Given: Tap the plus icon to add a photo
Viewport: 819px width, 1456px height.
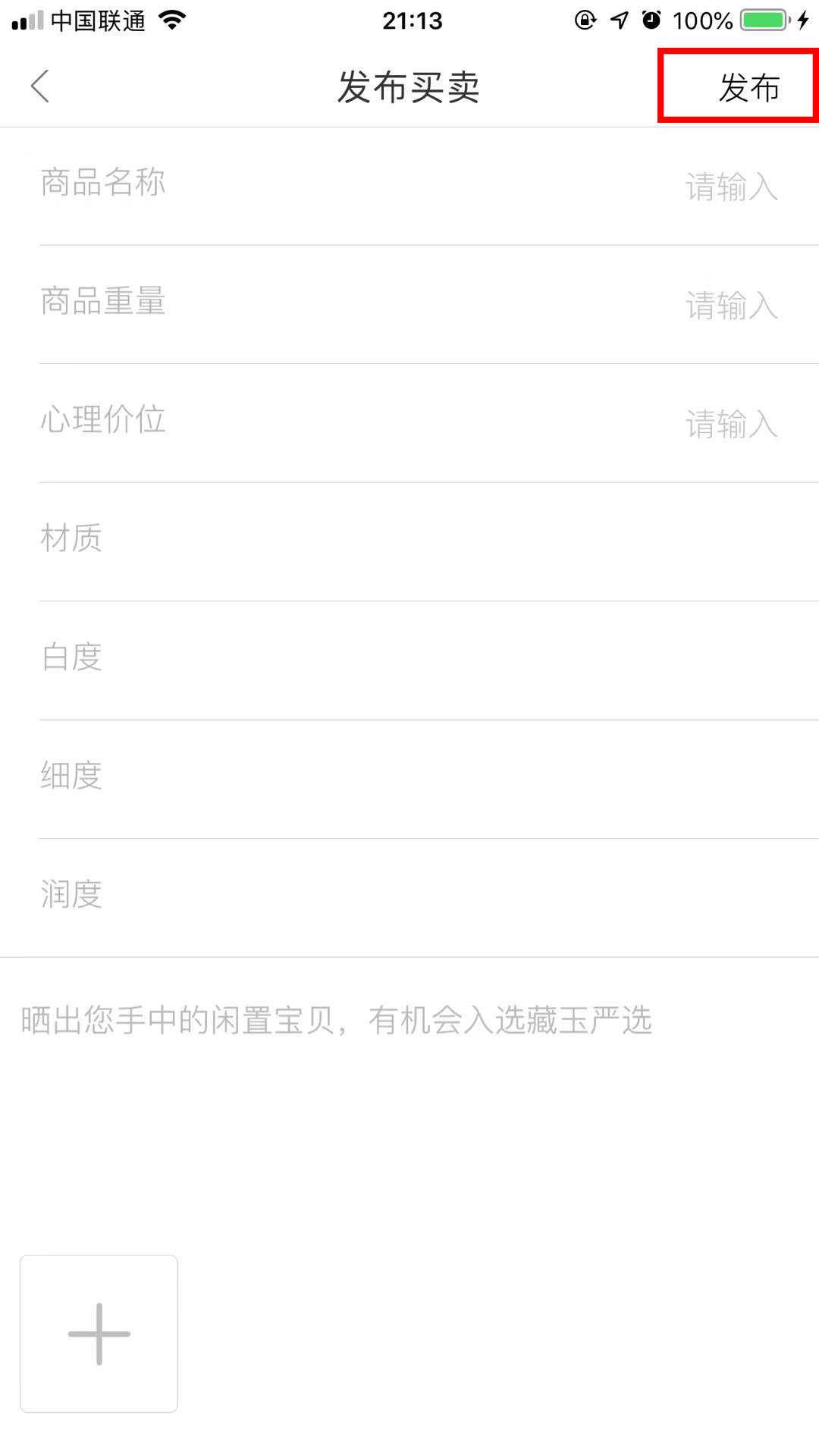Looking at the screenshot, I should pos(99,1332).
